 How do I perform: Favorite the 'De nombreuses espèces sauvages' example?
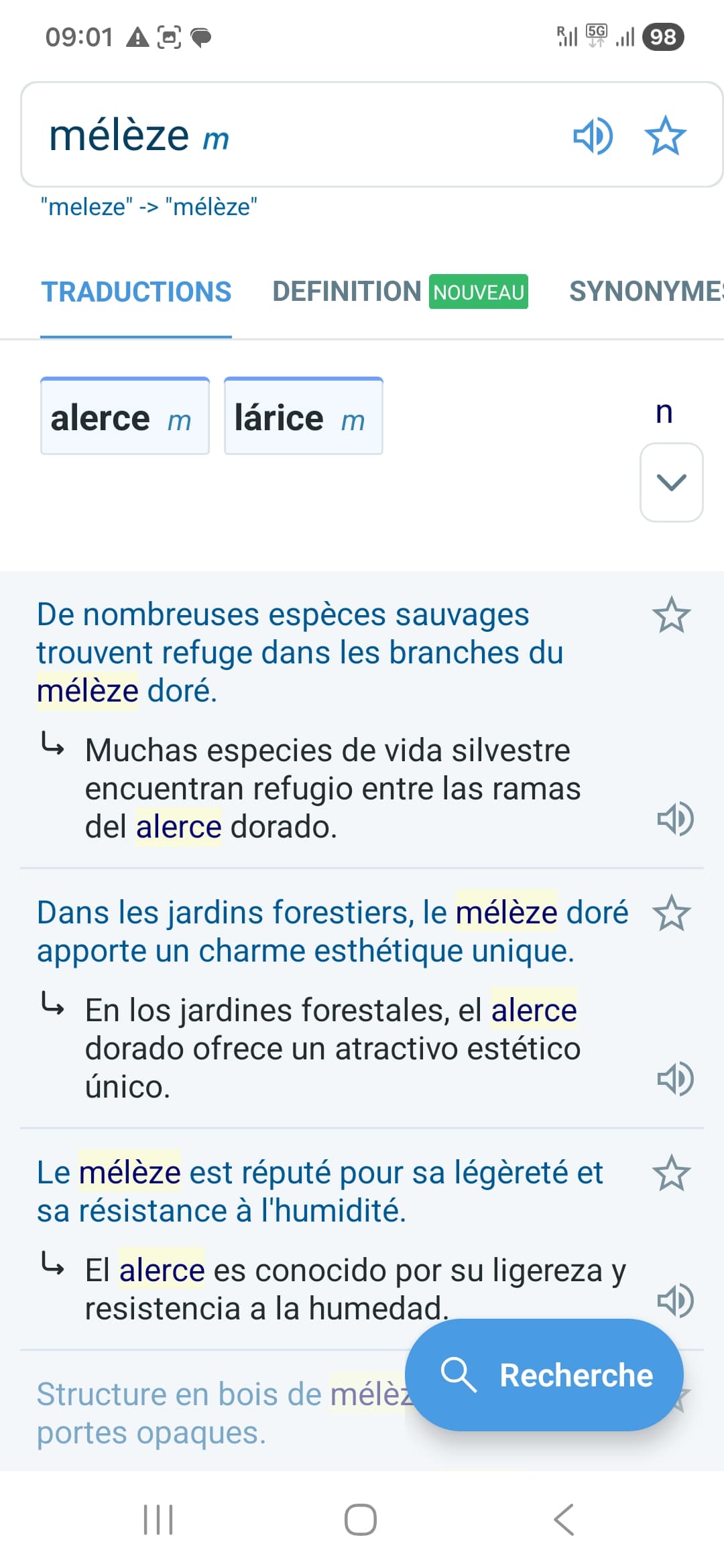671,615
